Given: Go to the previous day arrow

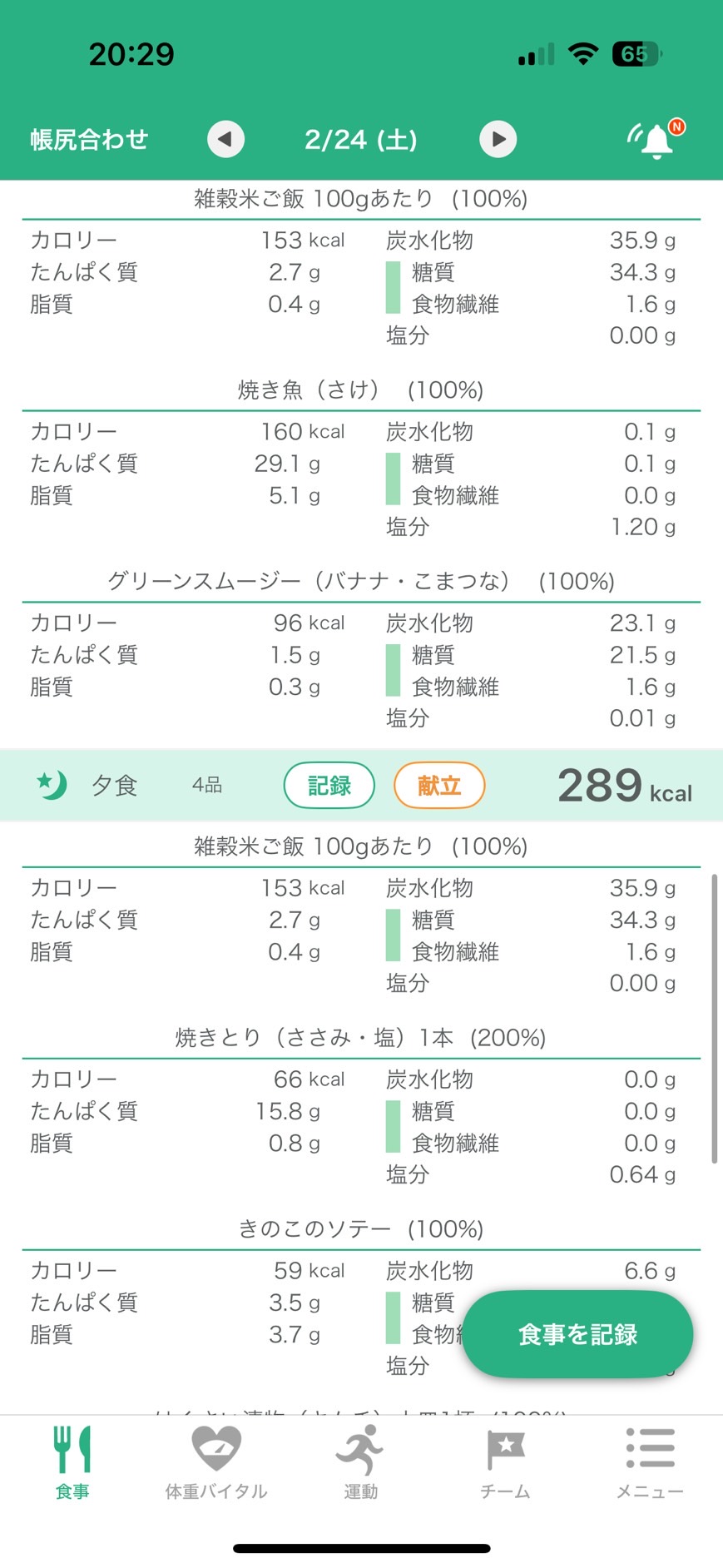Looking at the screenshot, I should [x=225, y=139].
